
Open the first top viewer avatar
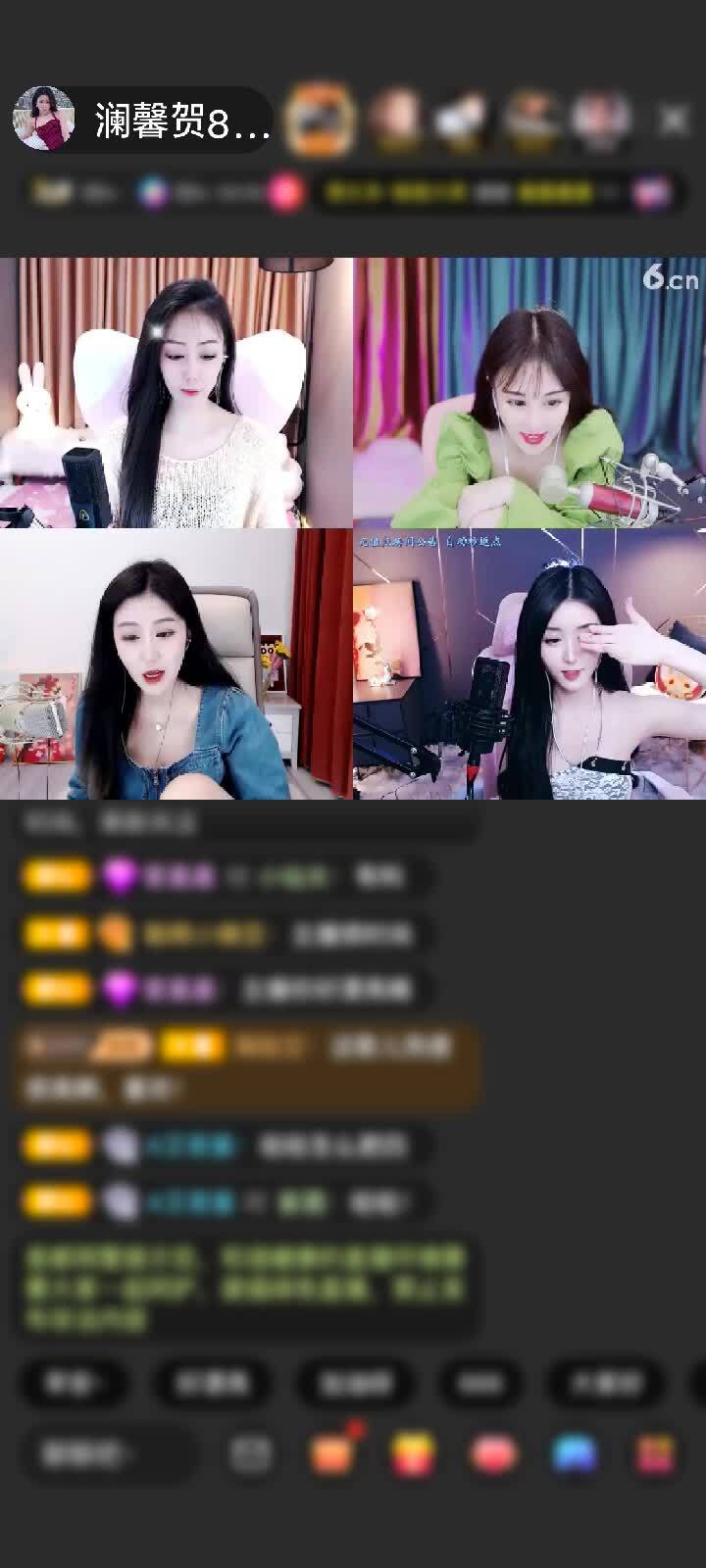click(x=320, y=120)
